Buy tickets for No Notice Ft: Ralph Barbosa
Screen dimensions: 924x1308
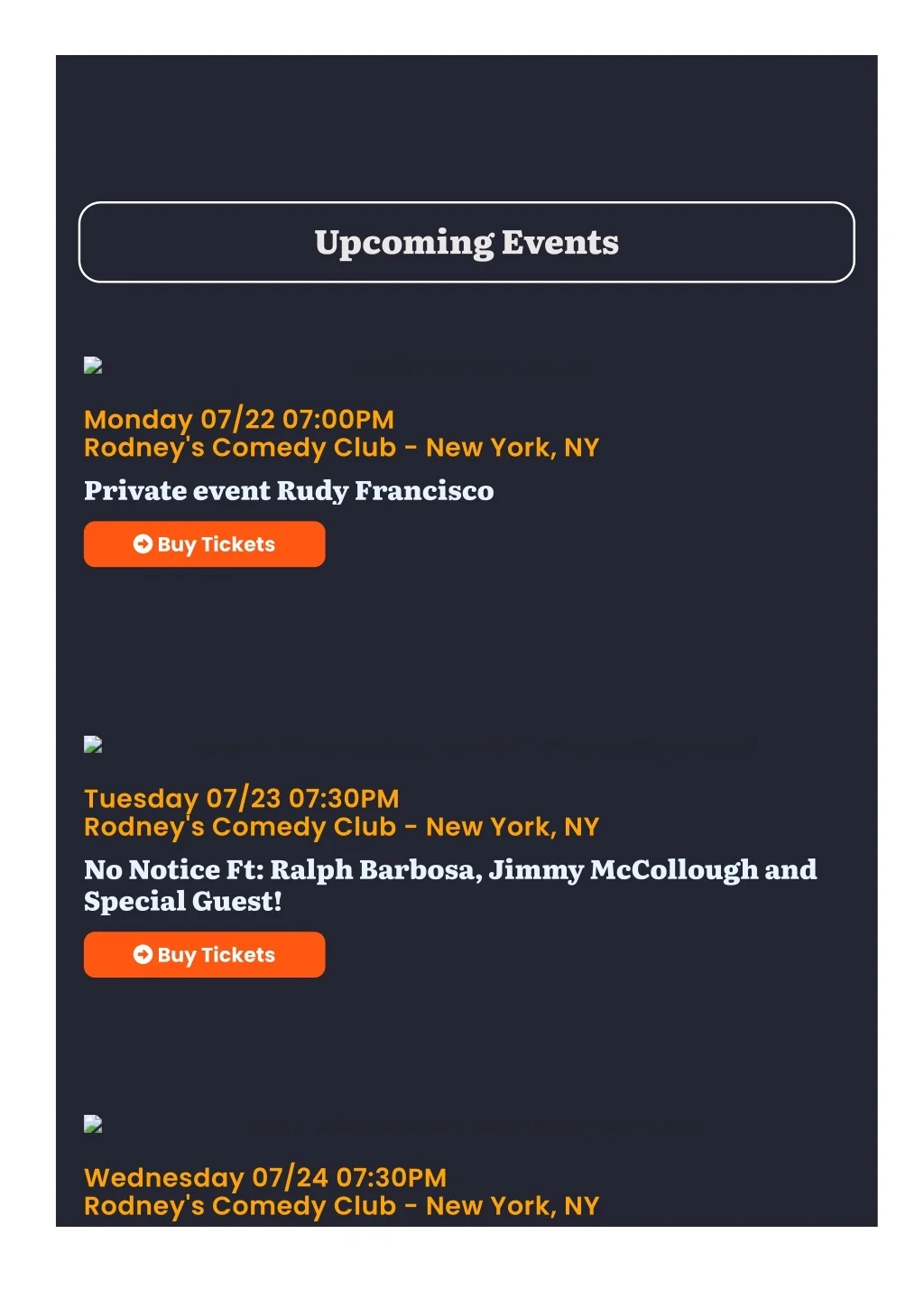coord(204,954)
